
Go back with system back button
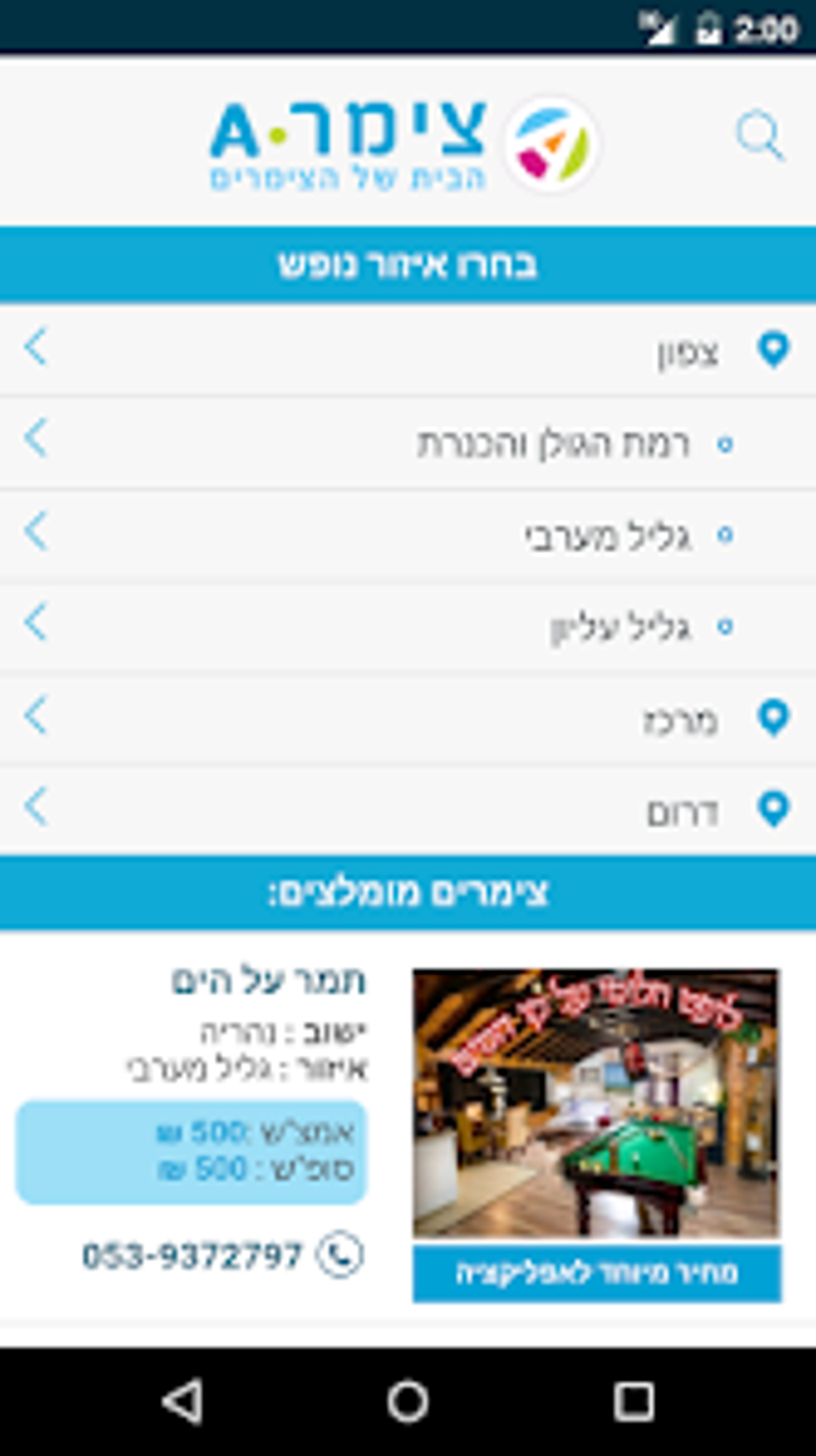(182, 1402)
